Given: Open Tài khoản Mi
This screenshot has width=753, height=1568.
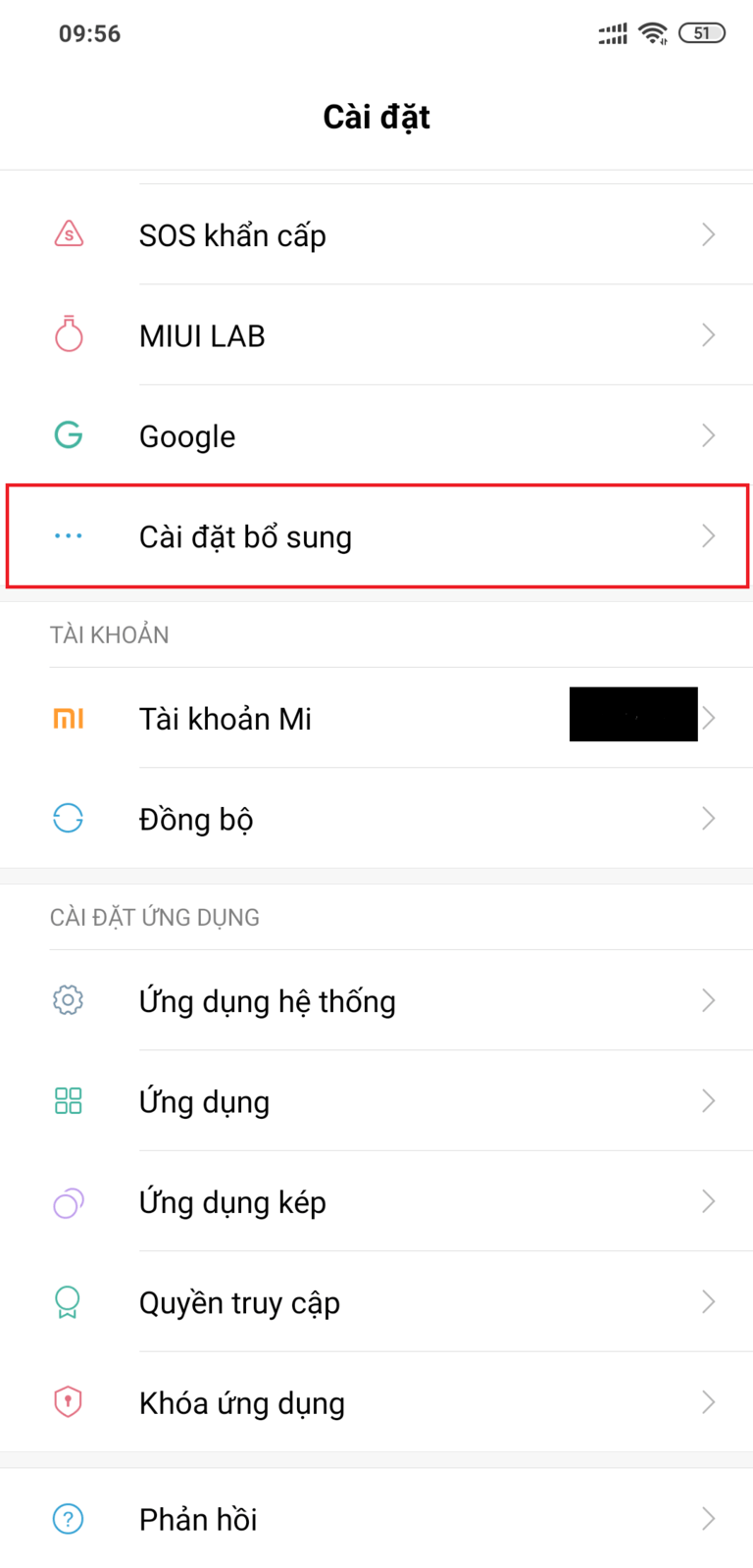Looking at the screenshot, I should (376, 718).
